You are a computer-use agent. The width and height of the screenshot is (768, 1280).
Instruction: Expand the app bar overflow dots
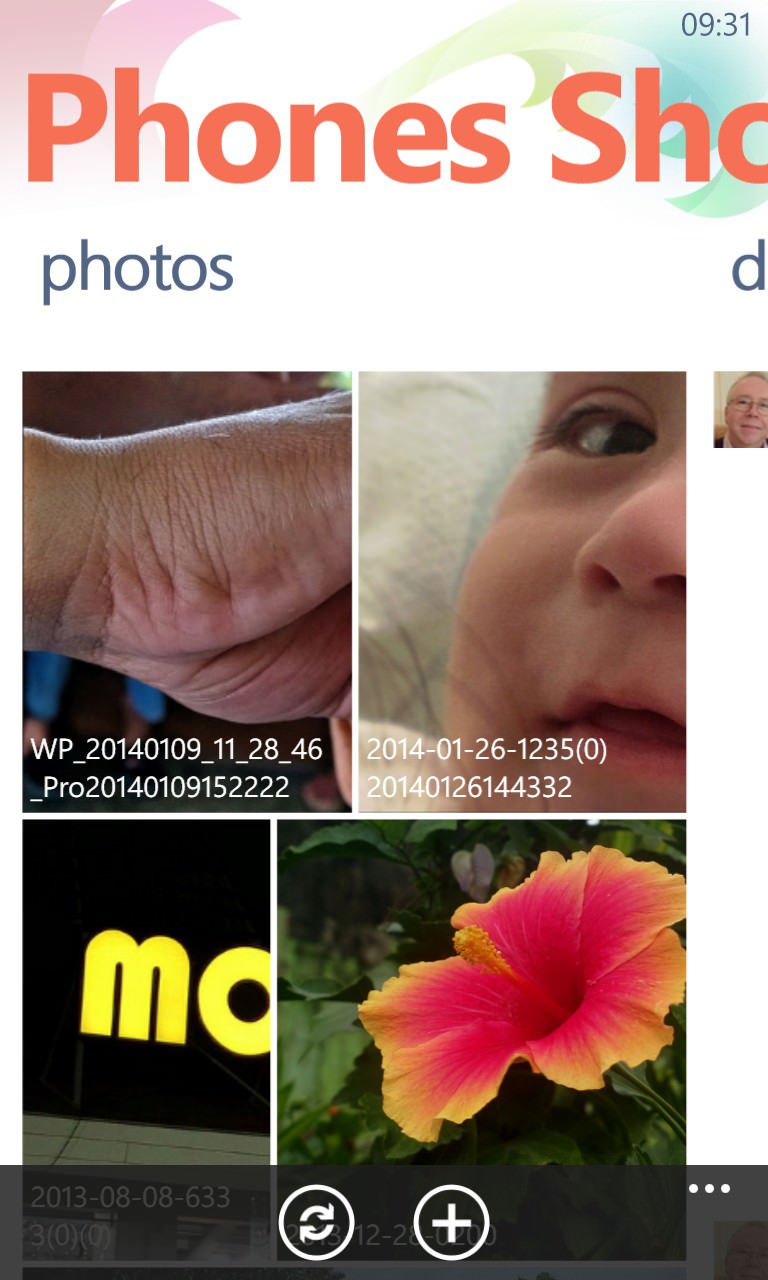coord(710,1189)
